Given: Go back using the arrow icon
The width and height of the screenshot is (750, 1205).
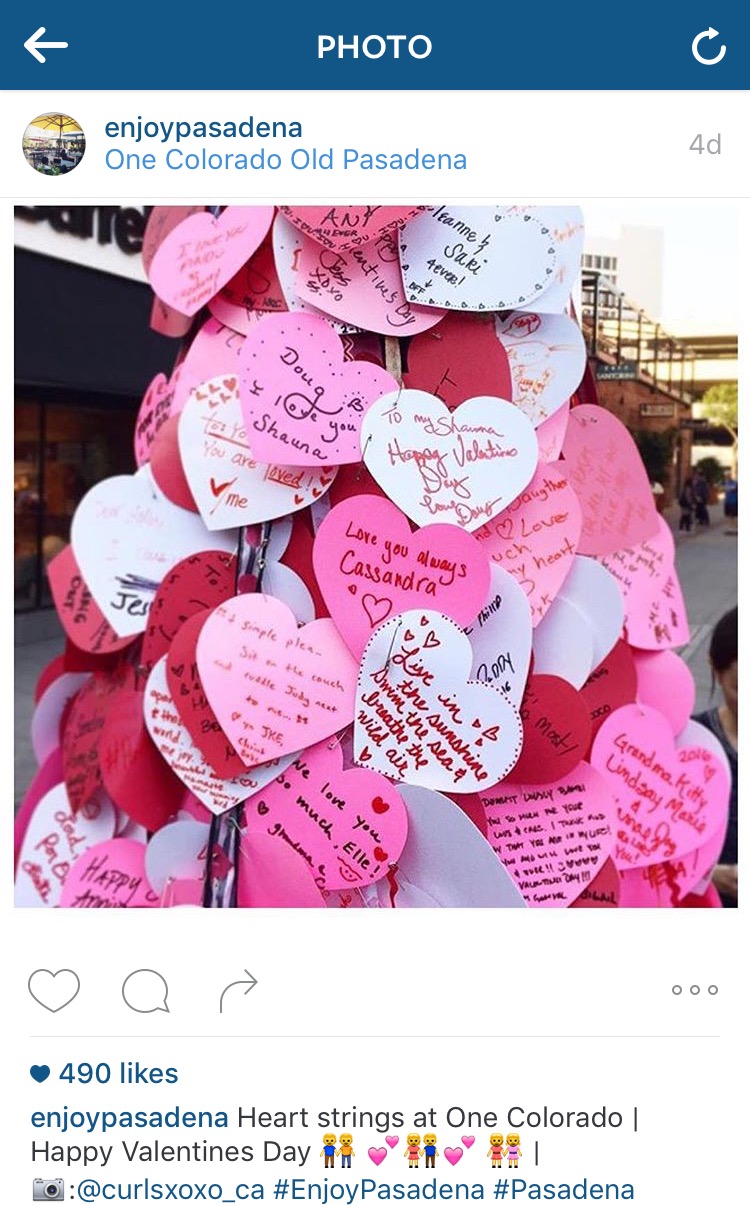Looking at the screenshot, I should [x=46, y=45].
